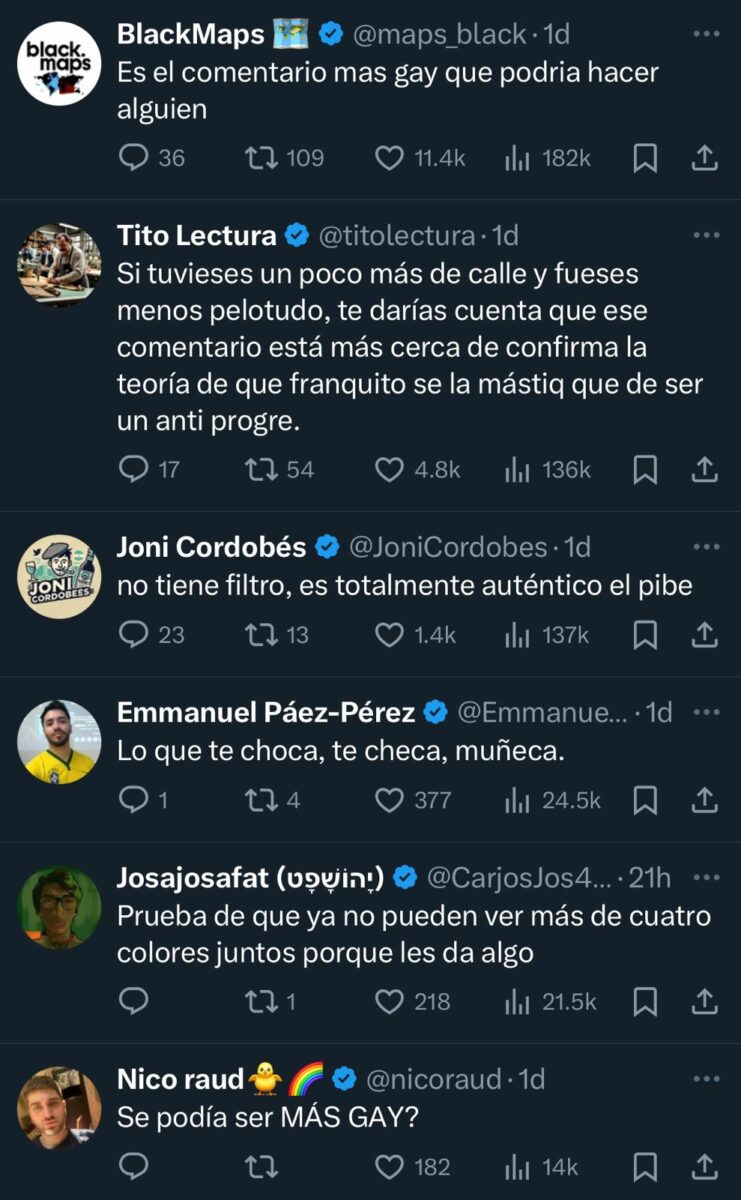Bookmark Tito Lectura's reply
Image resolution: width=741 pixels, height=1200 pixels.
645,468
